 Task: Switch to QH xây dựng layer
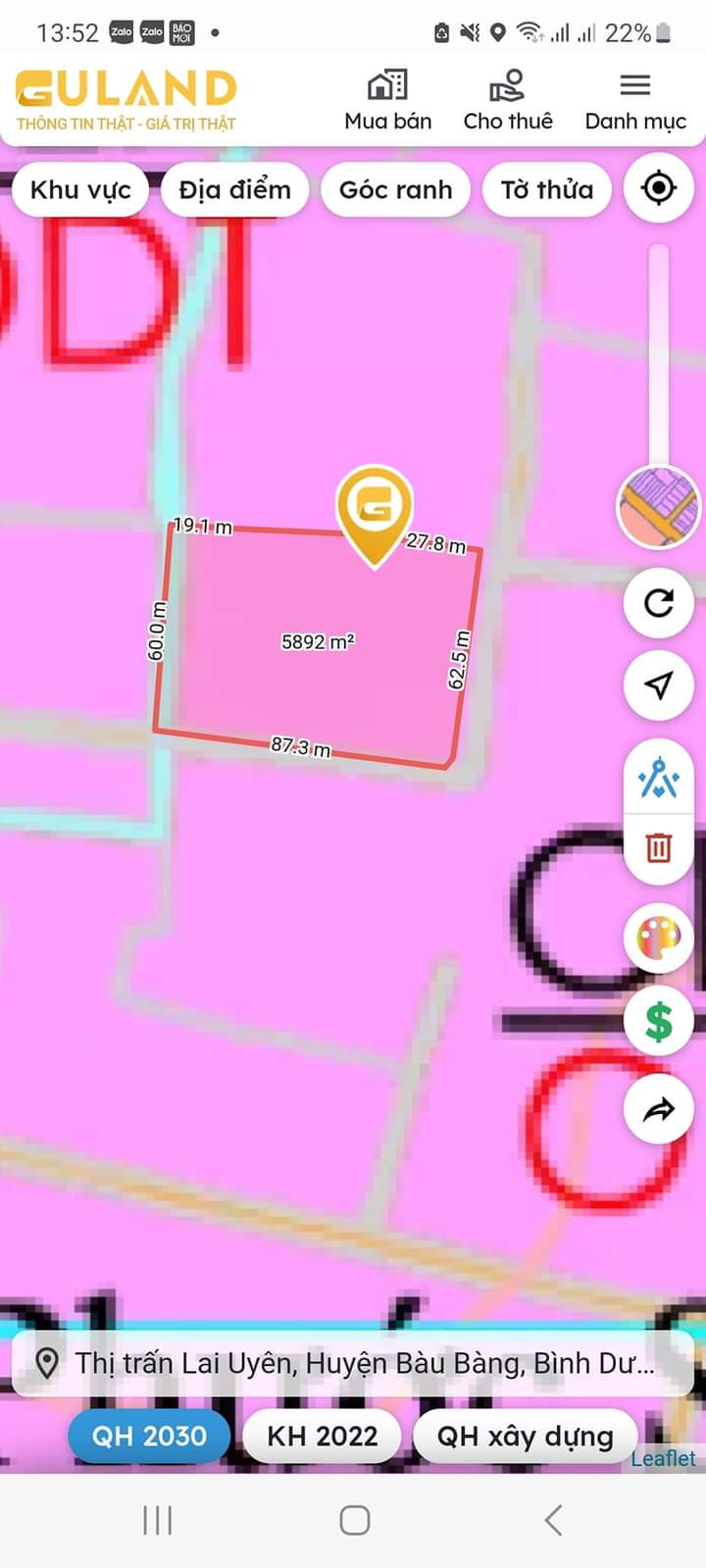tap(525, 1437)
